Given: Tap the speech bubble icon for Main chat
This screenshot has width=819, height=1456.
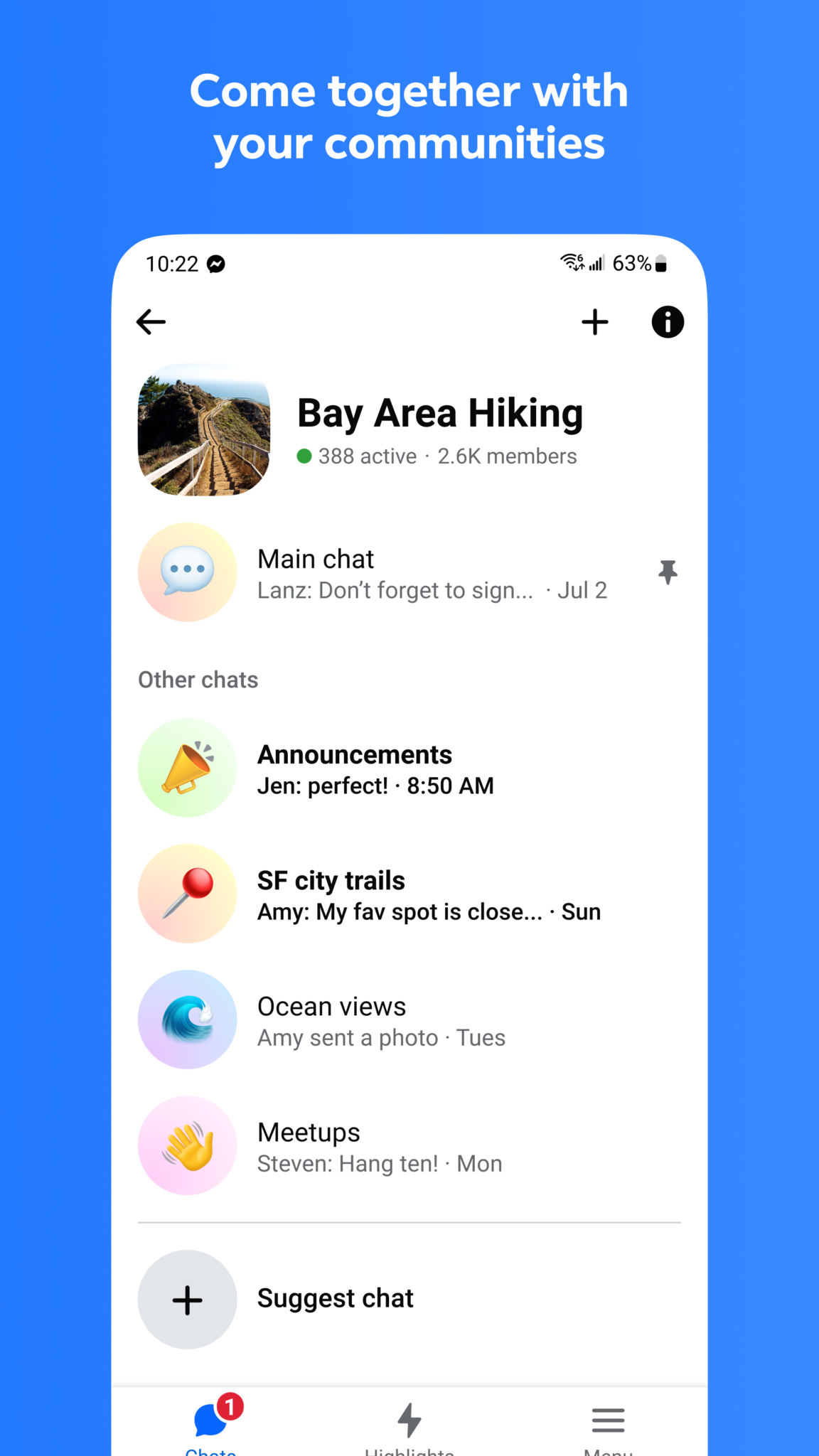Looking at the screenshot, I should pyautogui.click(x=187, y=572).
